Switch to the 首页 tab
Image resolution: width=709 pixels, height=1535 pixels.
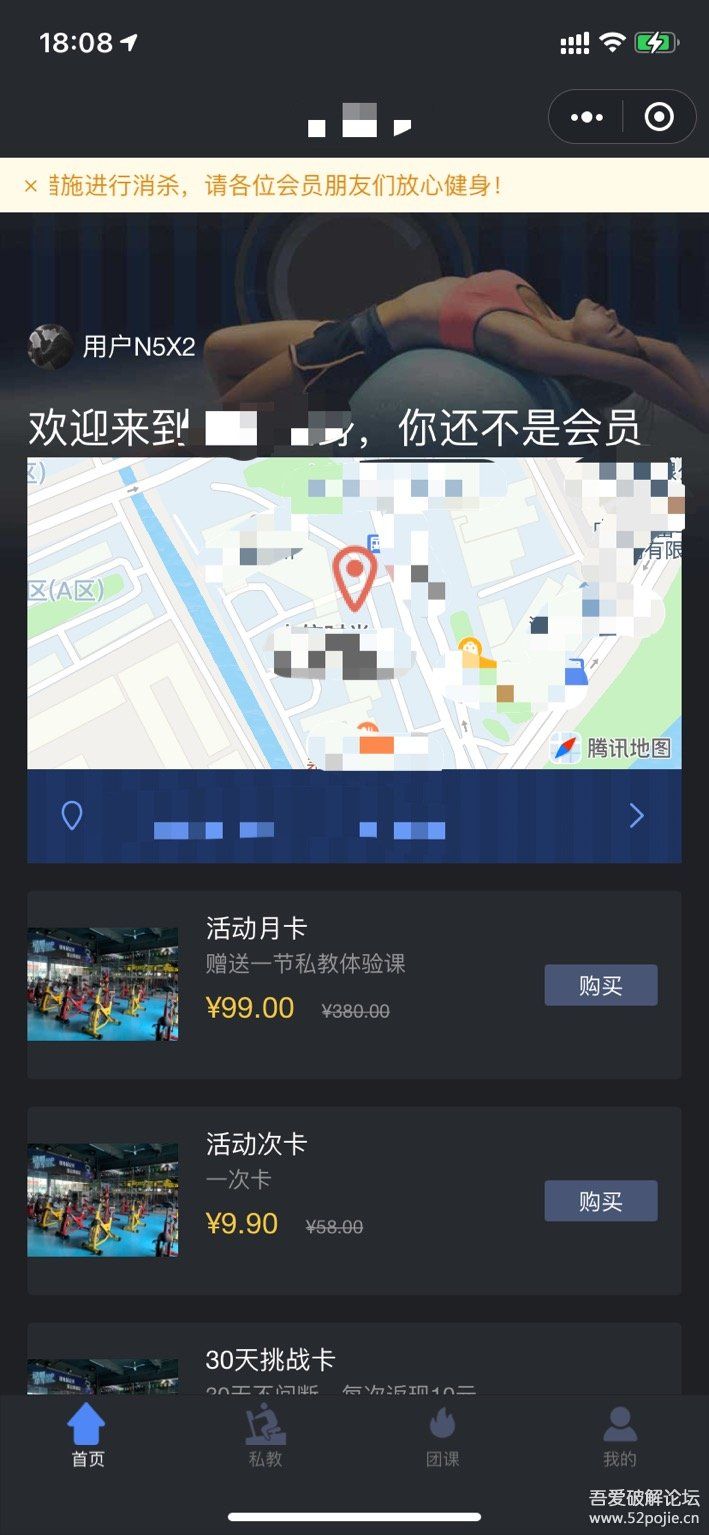(x=87, y=1436)
